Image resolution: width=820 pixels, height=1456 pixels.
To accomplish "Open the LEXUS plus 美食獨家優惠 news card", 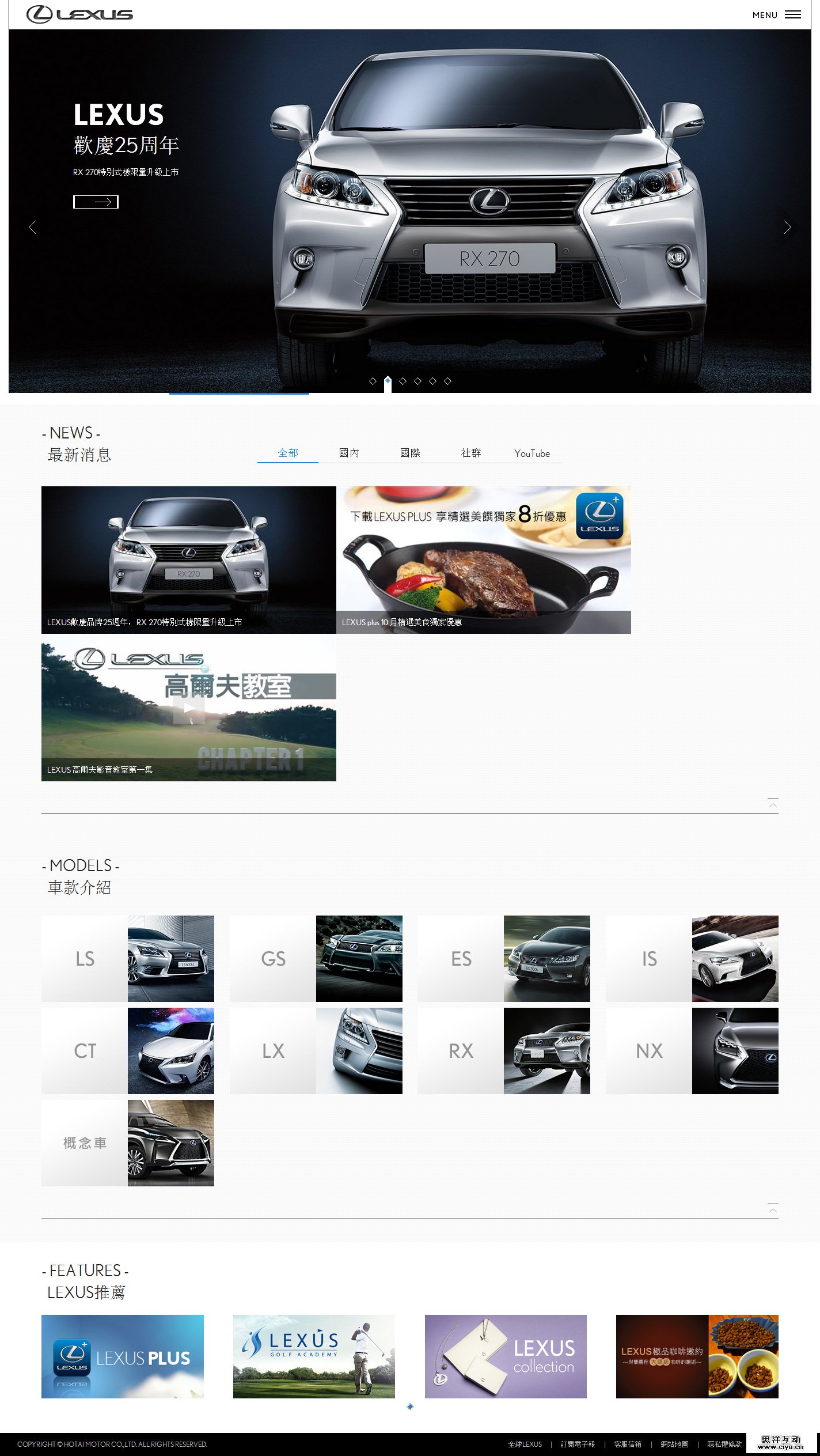I will tap(483, 559).
